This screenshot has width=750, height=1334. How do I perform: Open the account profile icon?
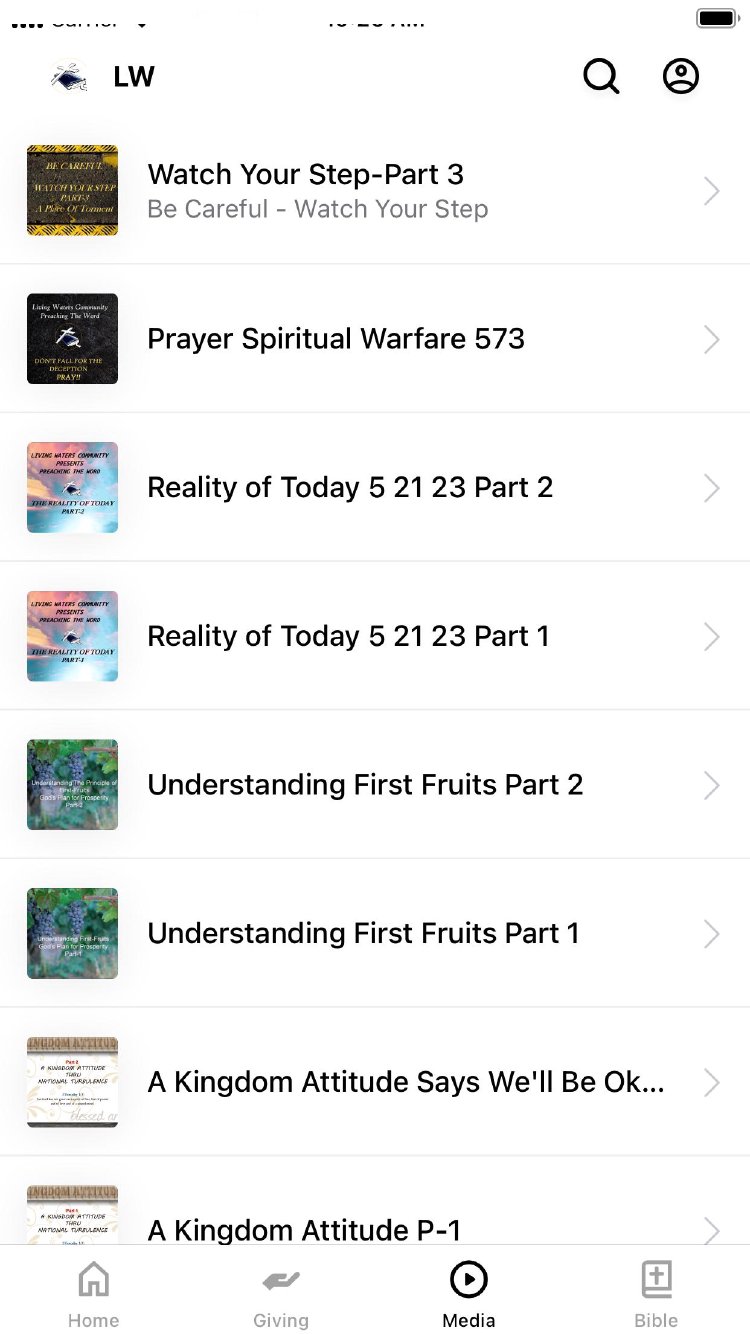(681, 77)
